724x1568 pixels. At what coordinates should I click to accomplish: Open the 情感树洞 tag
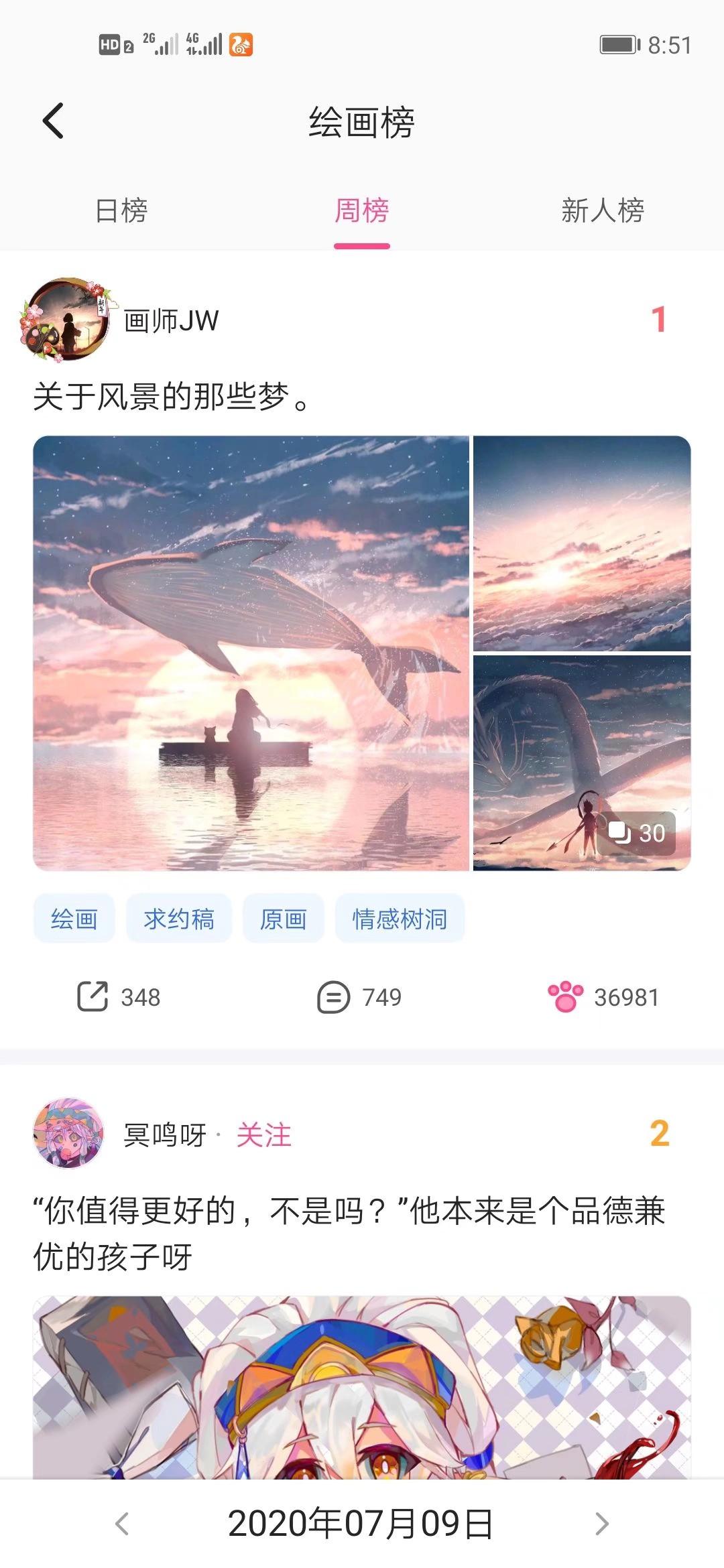coord(400,919)
